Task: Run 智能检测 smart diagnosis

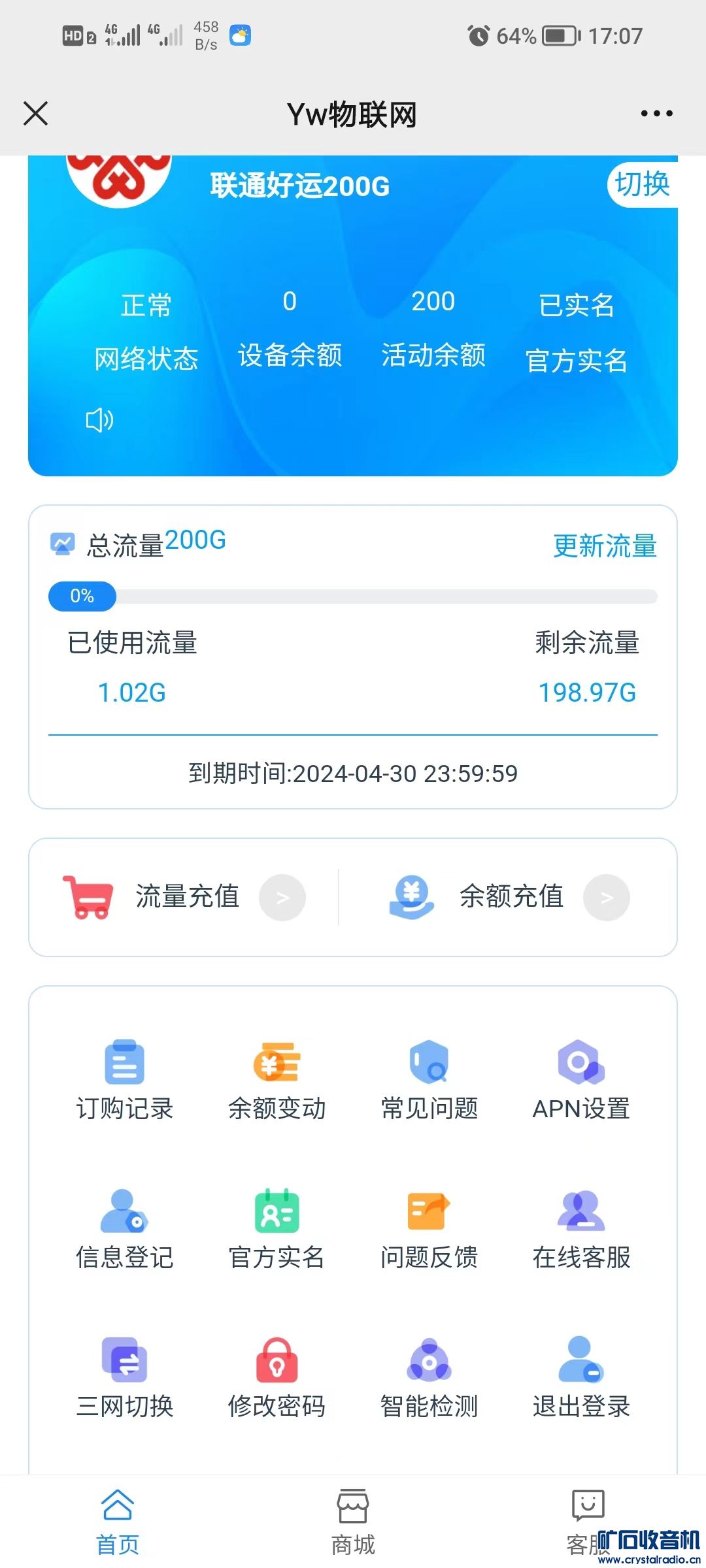Action: [x=429, y=1379]
